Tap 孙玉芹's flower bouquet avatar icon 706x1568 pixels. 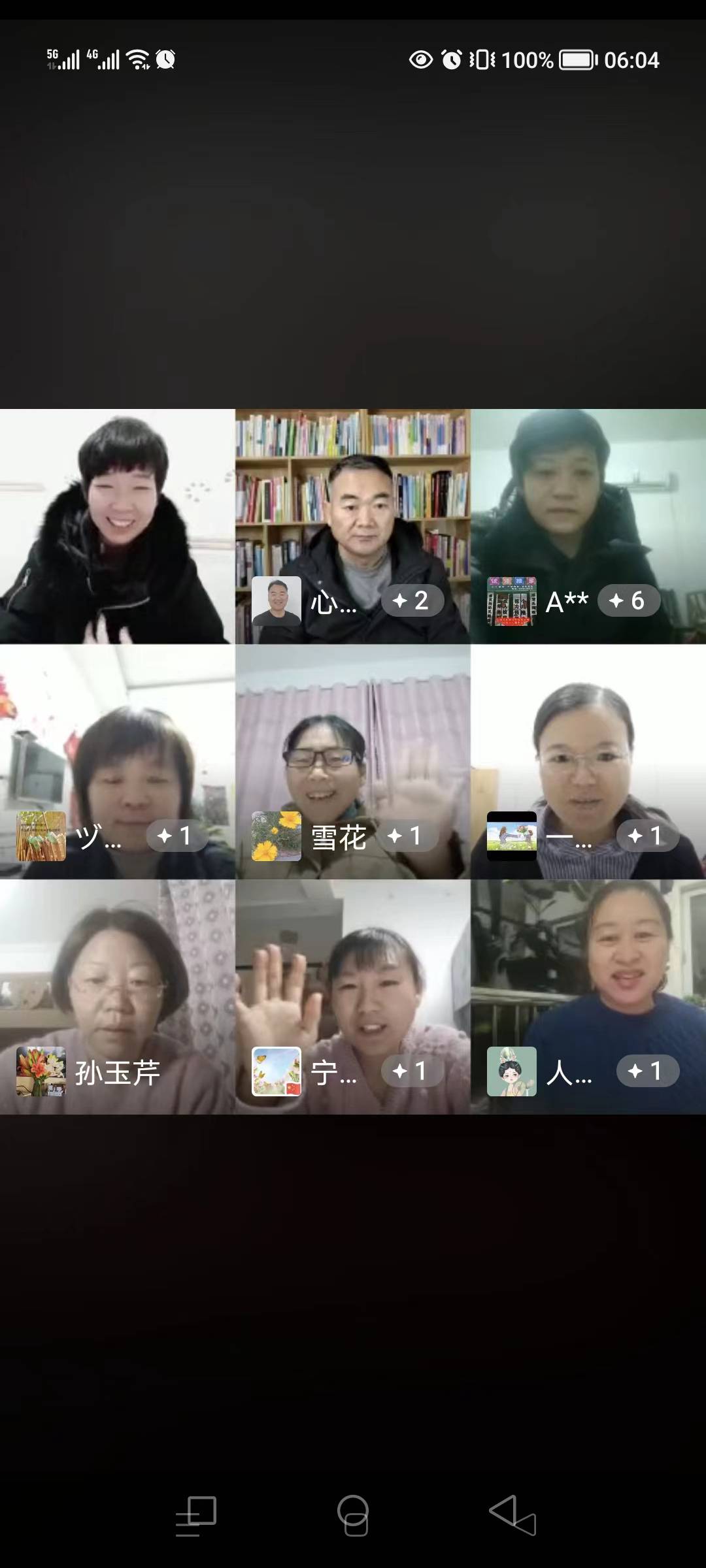coord(41,1070)
